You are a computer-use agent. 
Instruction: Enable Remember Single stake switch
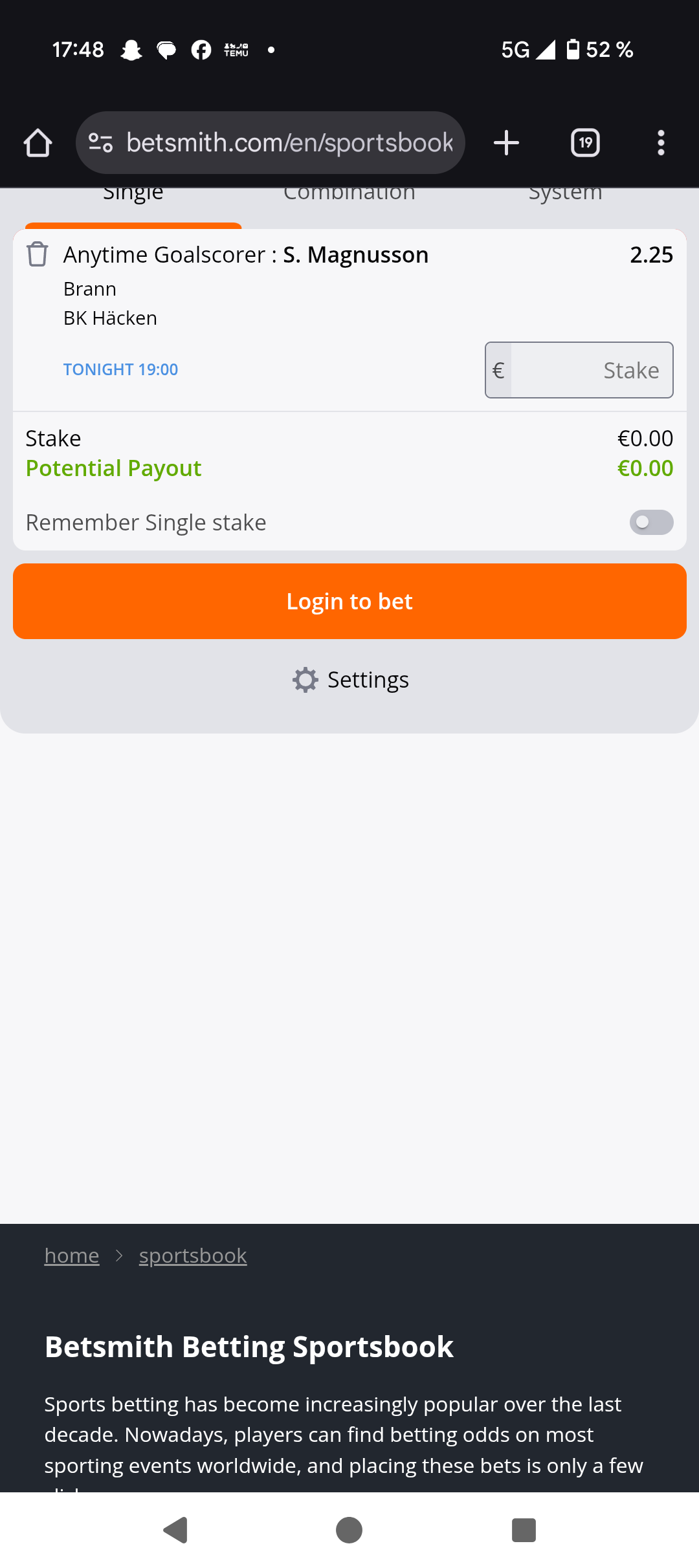click(651, 523)
